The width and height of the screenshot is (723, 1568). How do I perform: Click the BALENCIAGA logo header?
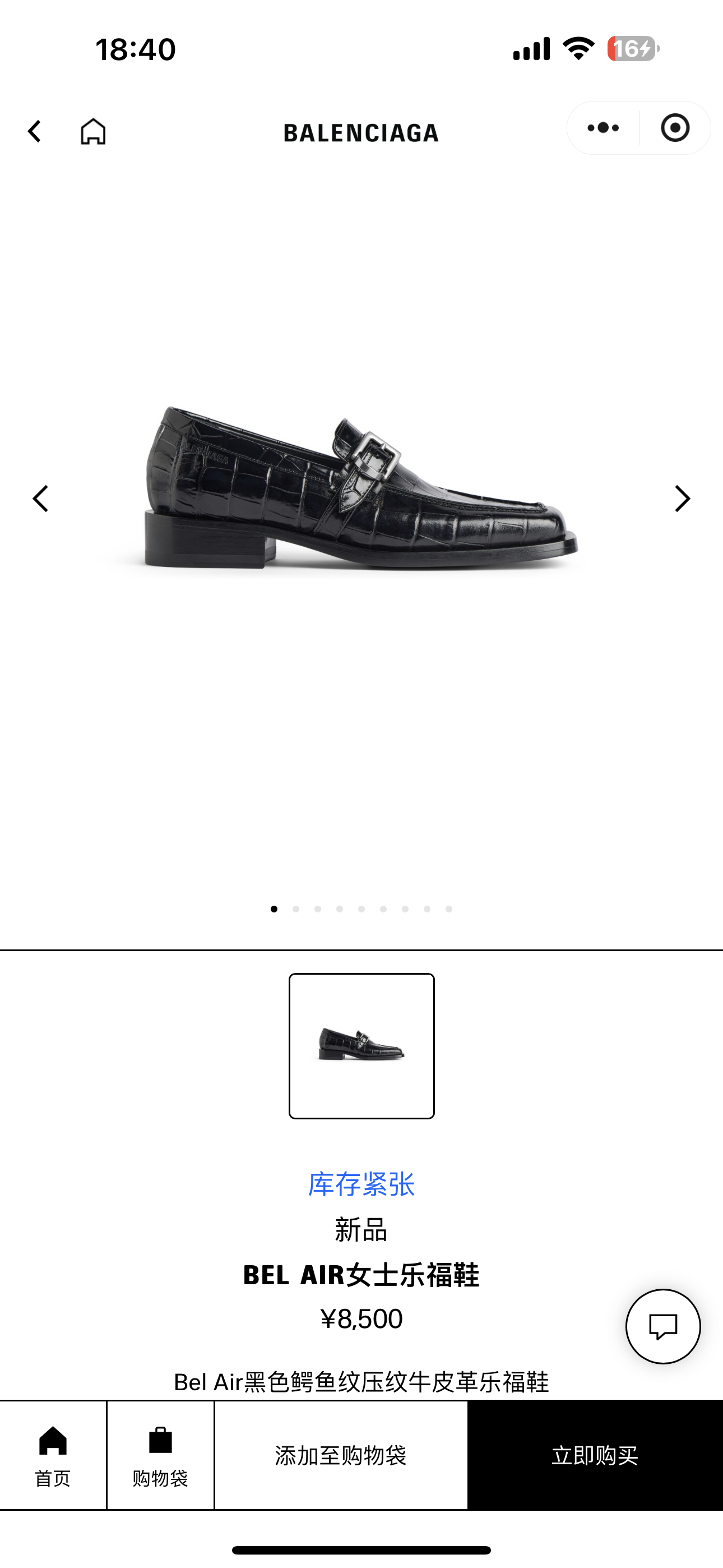pyautogui.click(x=361, y=133)
